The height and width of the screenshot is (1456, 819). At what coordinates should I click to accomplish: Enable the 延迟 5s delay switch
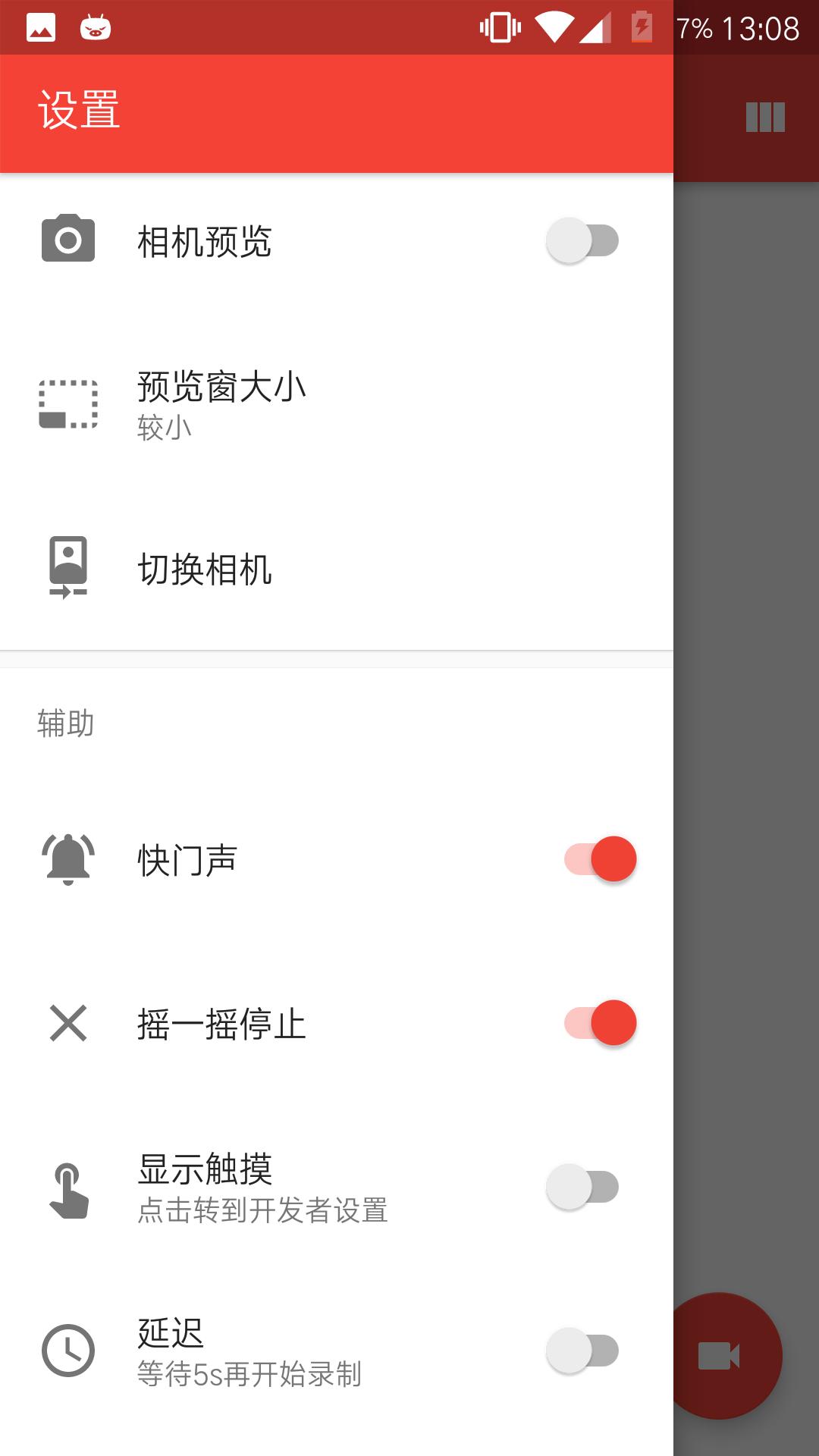583,1351
